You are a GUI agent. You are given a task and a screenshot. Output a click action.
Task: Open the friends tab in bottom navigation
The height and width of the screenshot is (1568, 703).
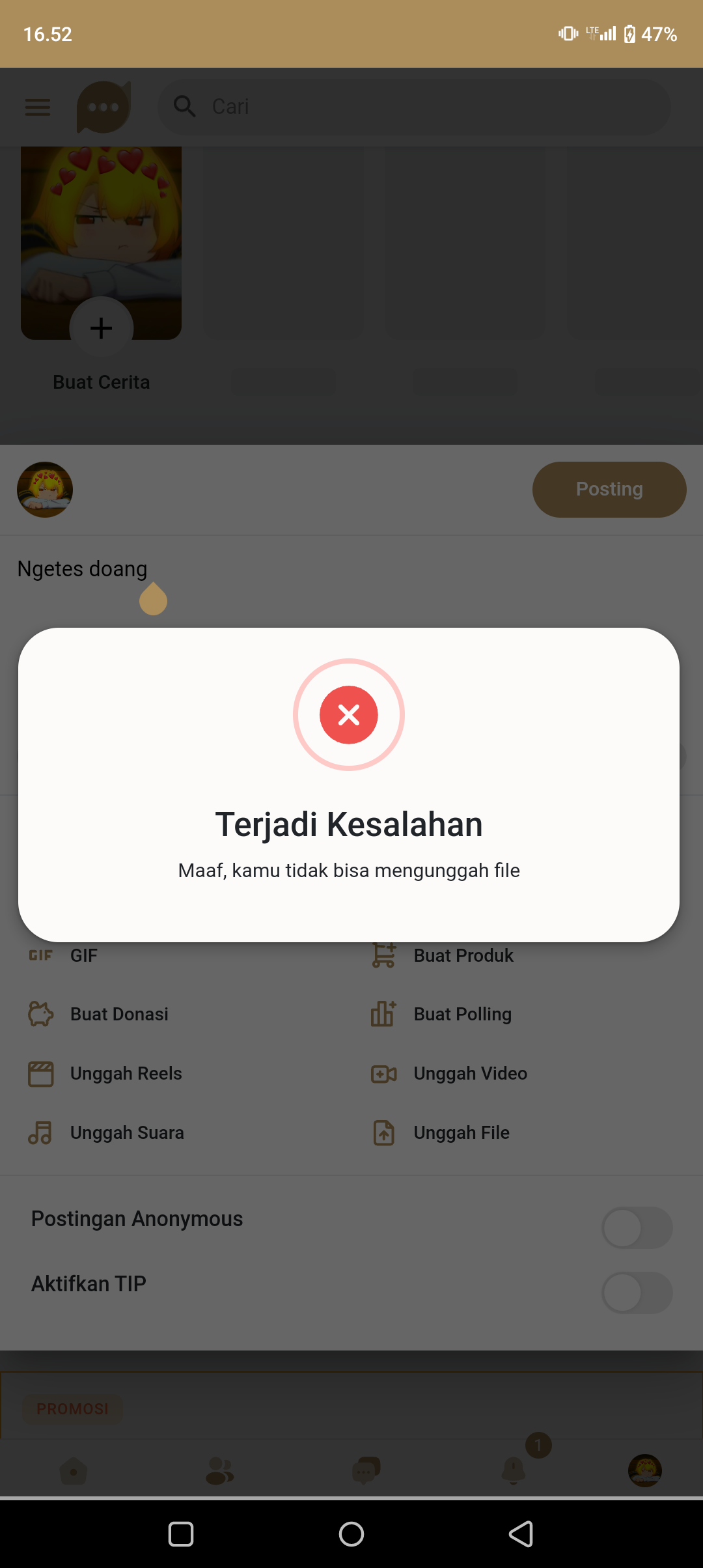tap(219, 1470)
